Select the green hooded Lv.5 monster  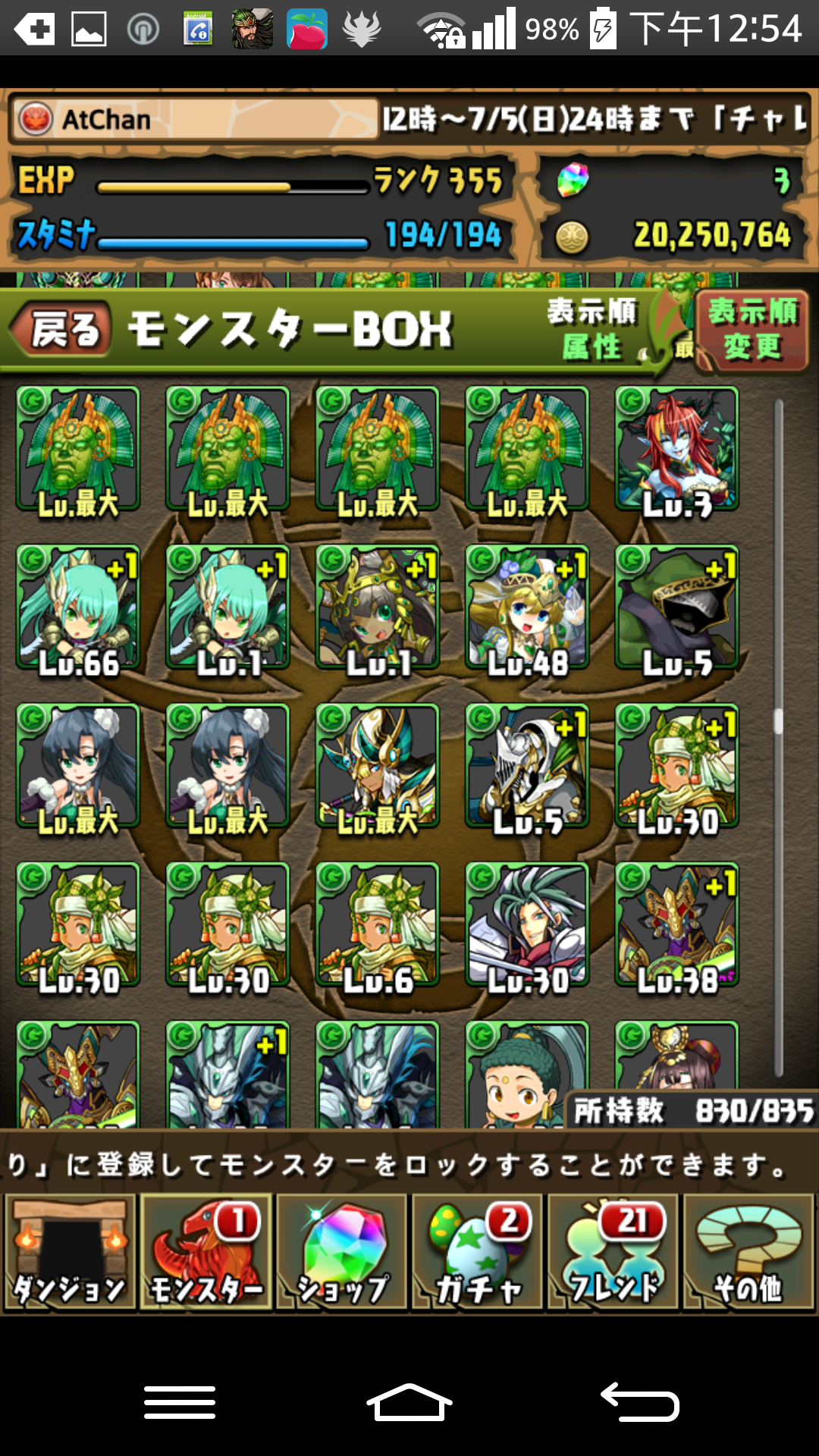(676, 608)
